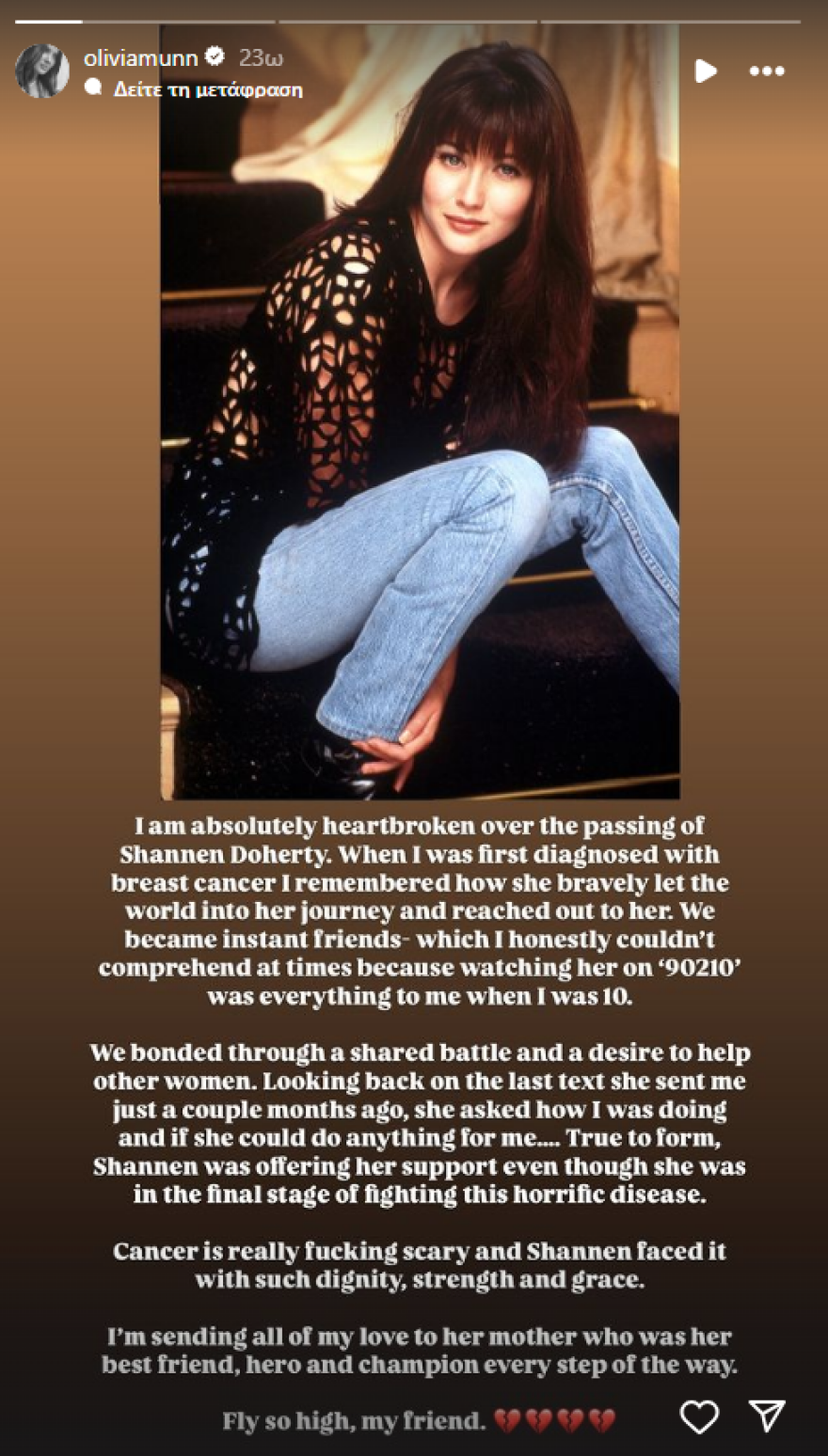Open the three-dot more options menu
Viewport: 828px width, 1456px height.
(767, 71)
